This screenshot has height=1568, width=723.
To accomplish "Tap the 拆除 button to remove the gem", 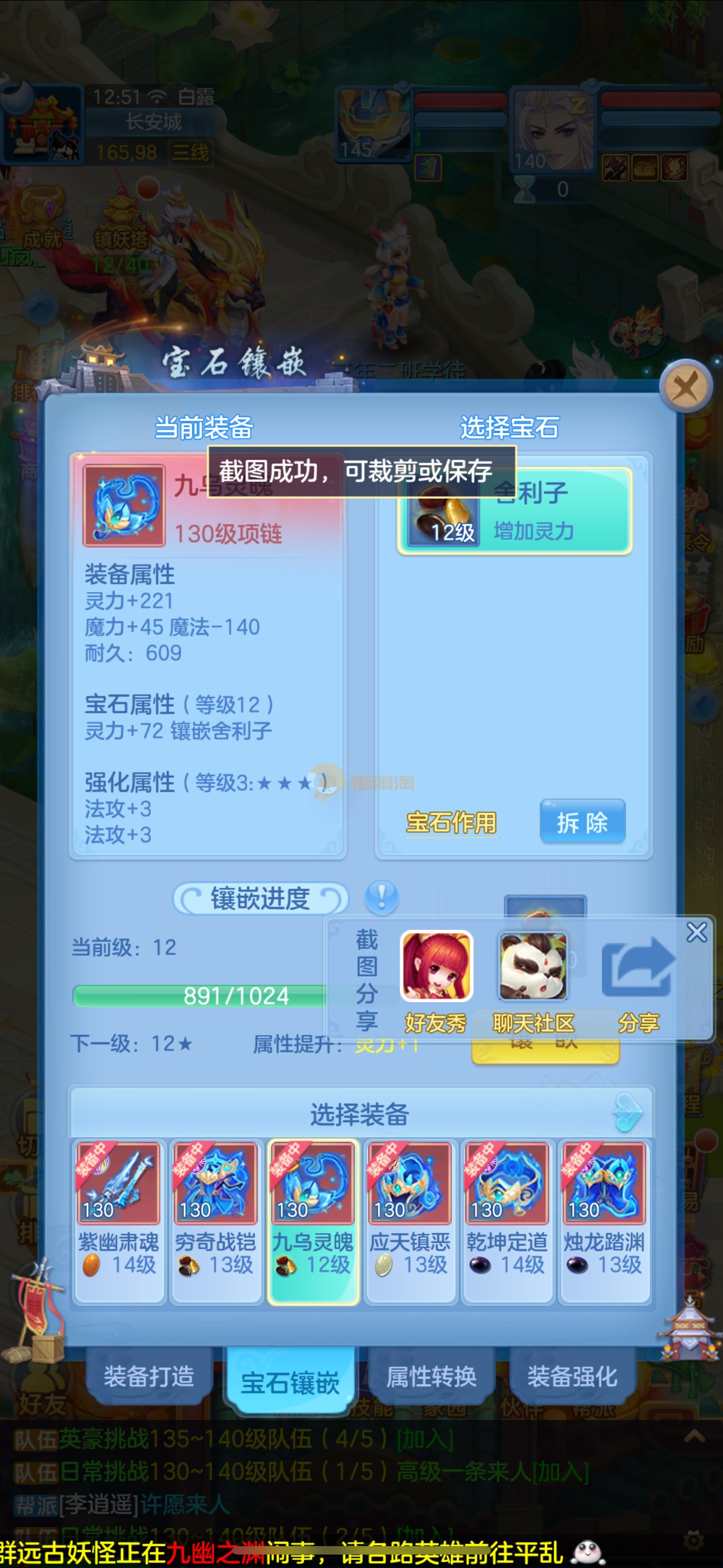I will 582,822.
